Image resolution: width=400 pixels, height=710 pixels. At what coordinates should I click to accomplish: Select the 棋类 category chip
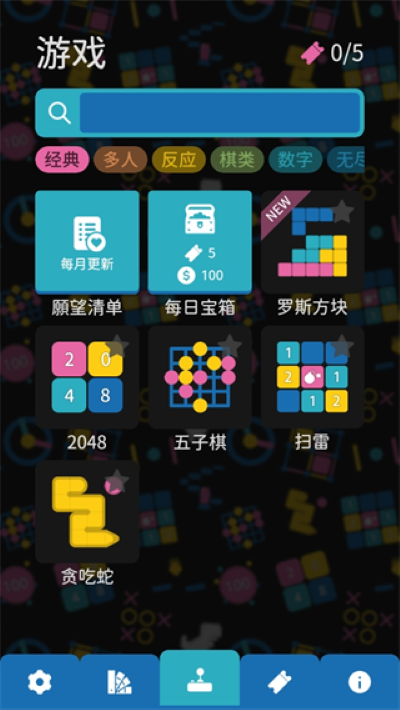(237, 160)
